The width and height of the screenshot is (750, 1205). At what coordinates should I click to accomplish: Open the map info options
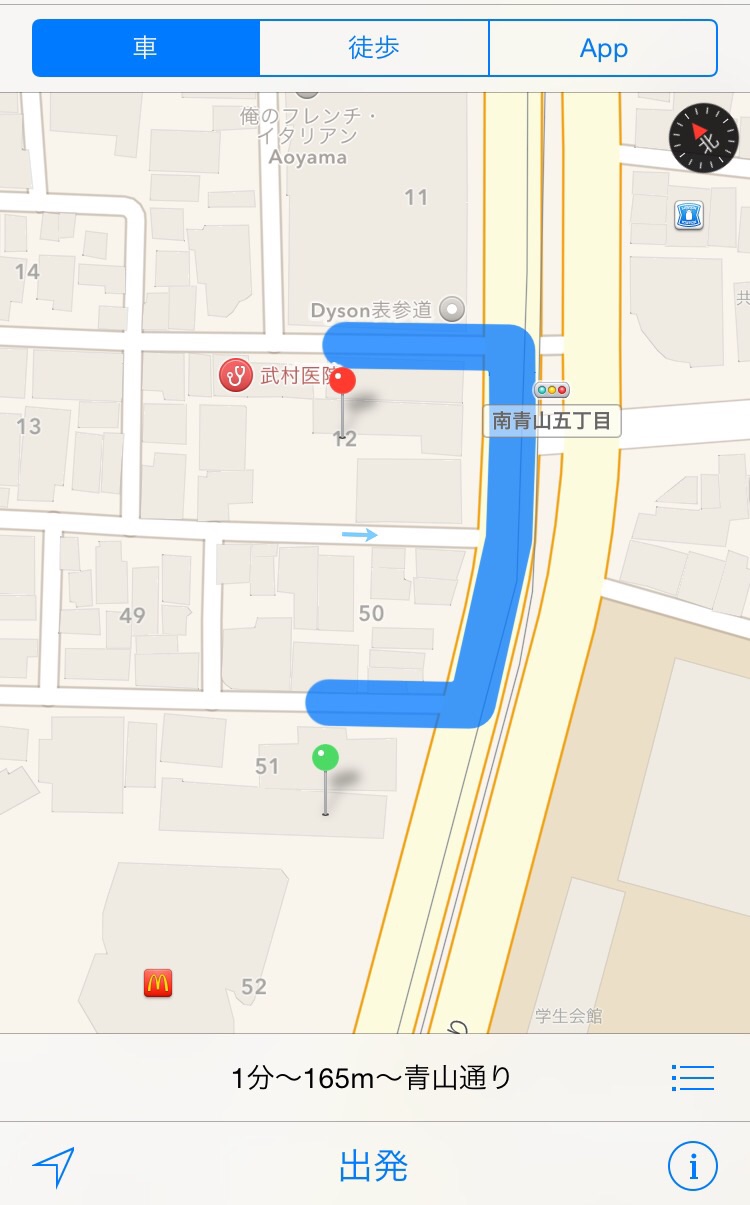tap(693, 1166)
